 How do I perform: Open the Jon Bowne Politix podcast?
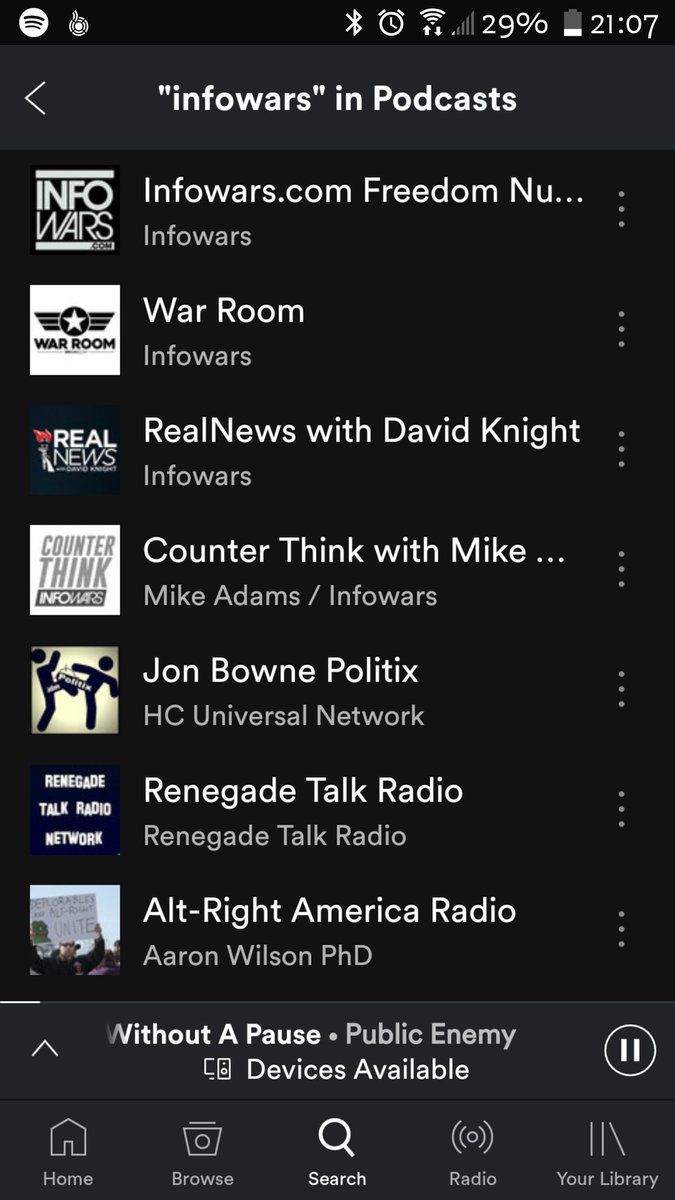point(337,690)
